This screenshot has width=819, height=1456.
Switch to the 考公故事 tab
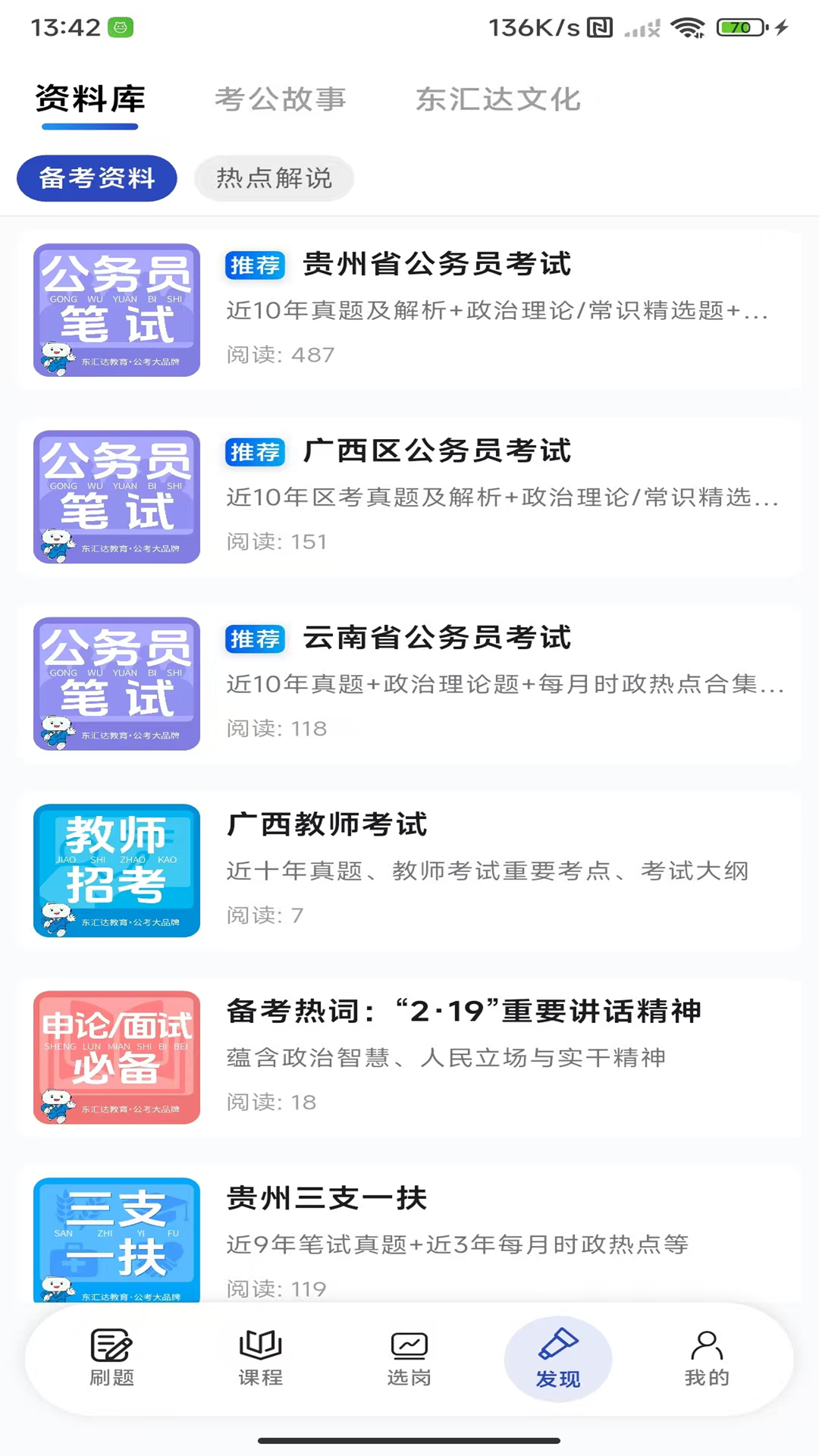pyautogui.click(x=281, y=99)
